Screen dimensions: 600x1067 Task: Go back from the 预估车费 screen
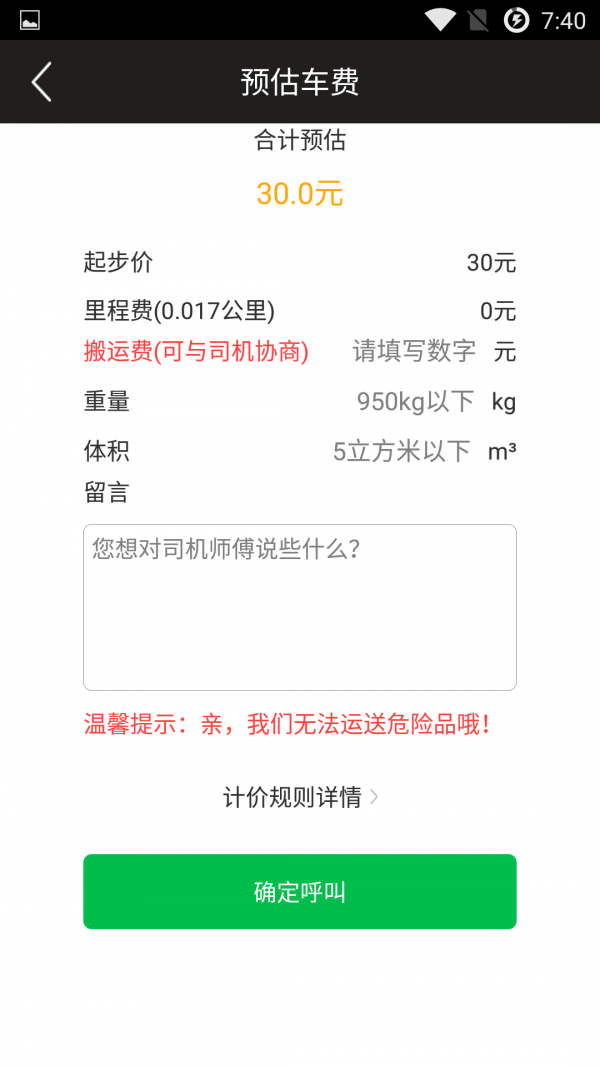pyautogui.click(x=41, y=82)
